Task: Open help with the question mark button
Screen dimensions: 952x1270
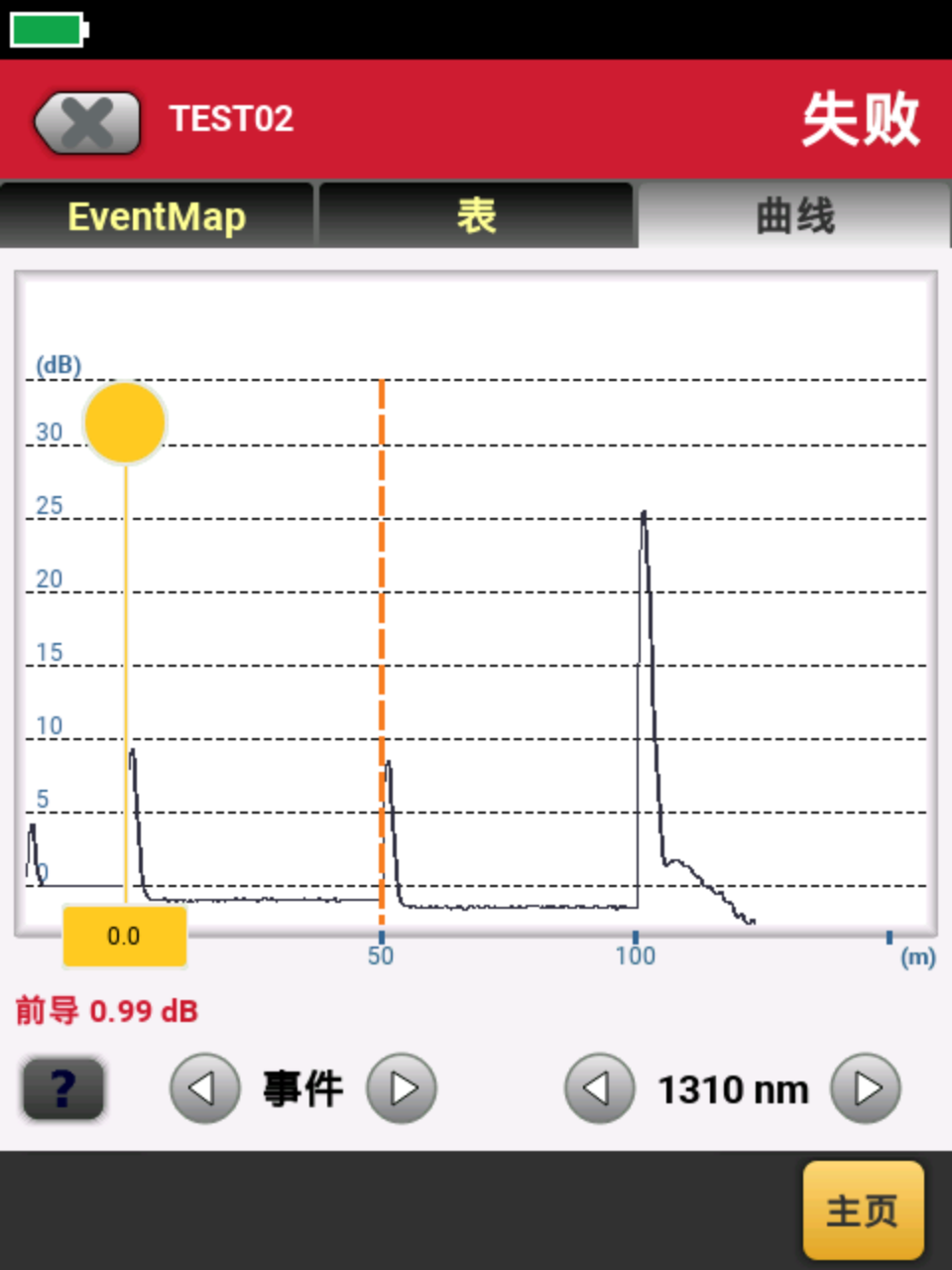Action: 63,1088
